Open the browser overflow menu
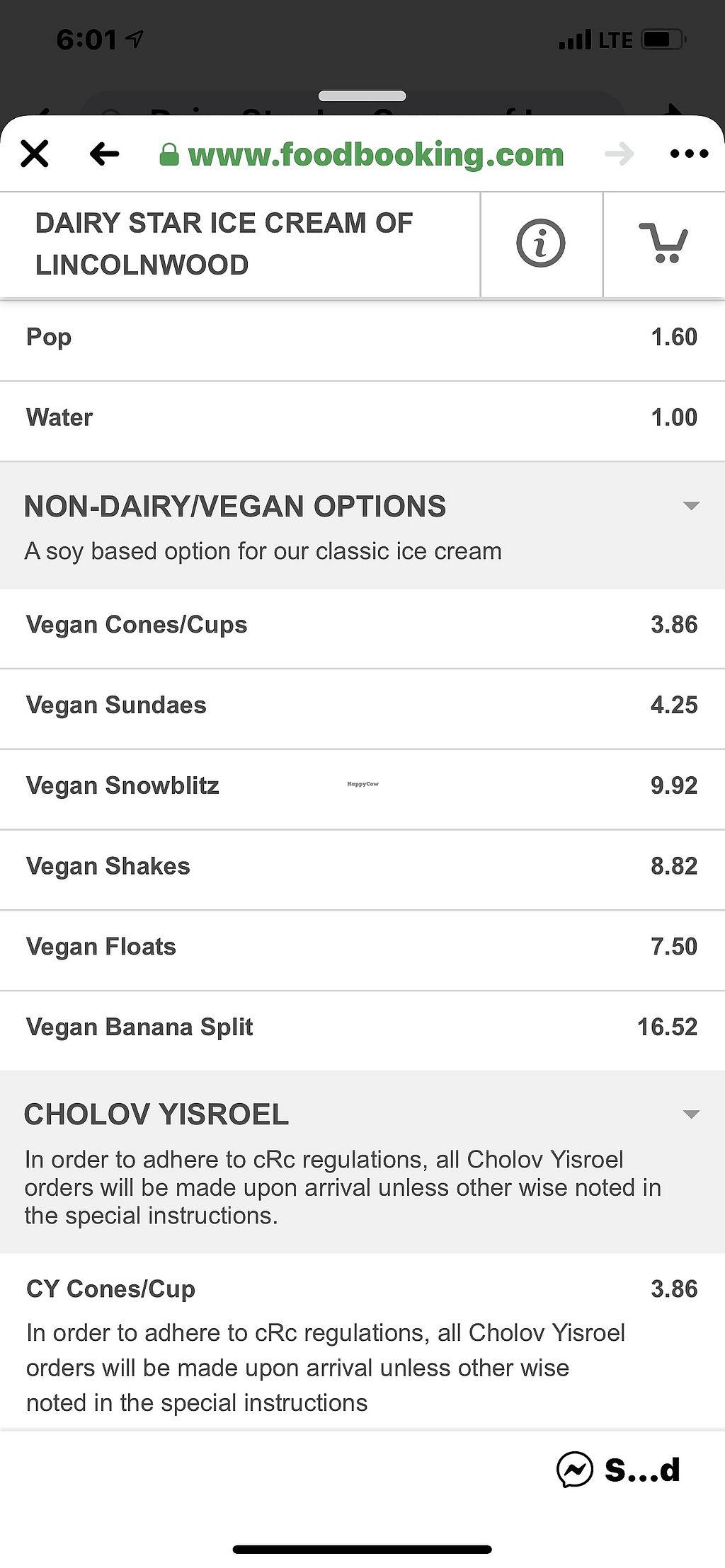The width and height of the screenshot is (725, 1568). pos(688,154)
